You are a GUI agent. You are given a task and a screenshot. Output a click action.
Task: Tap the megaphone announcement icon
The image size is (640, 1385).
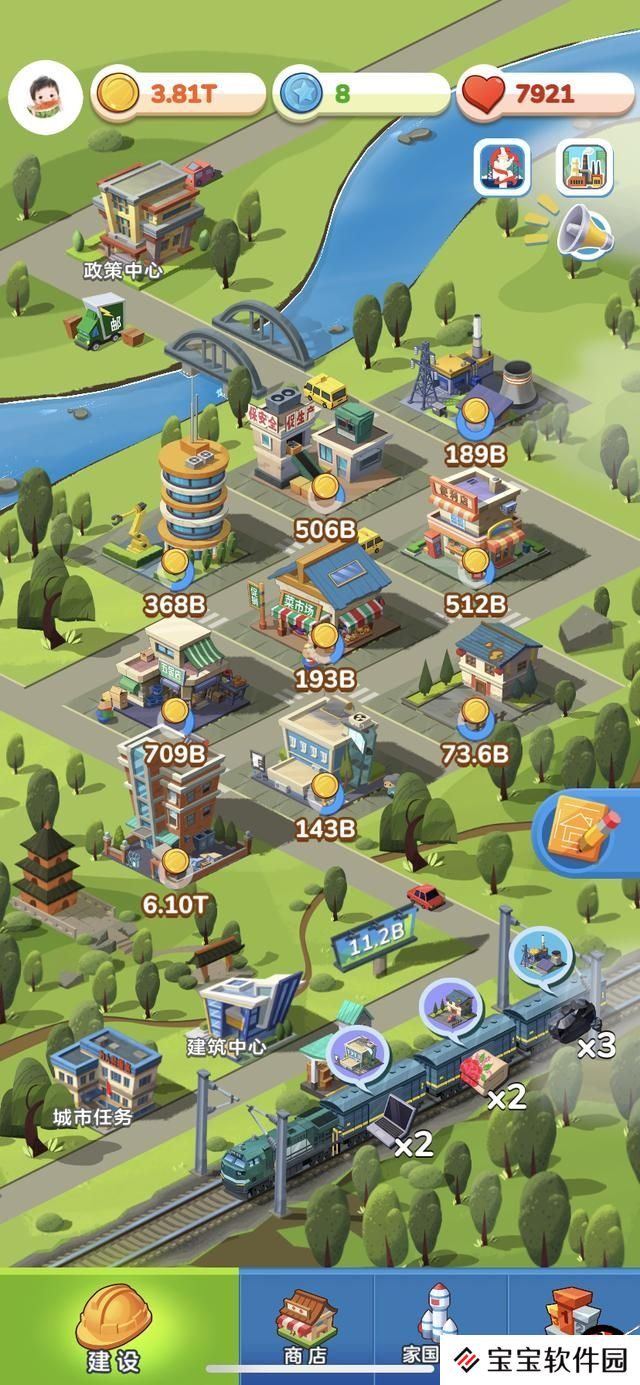pos(584,232)
